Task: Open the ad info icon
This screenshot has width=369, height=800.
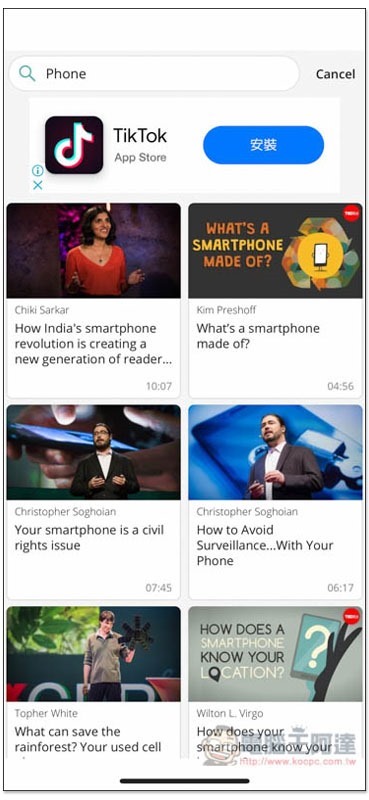Action: coord(37,170)
